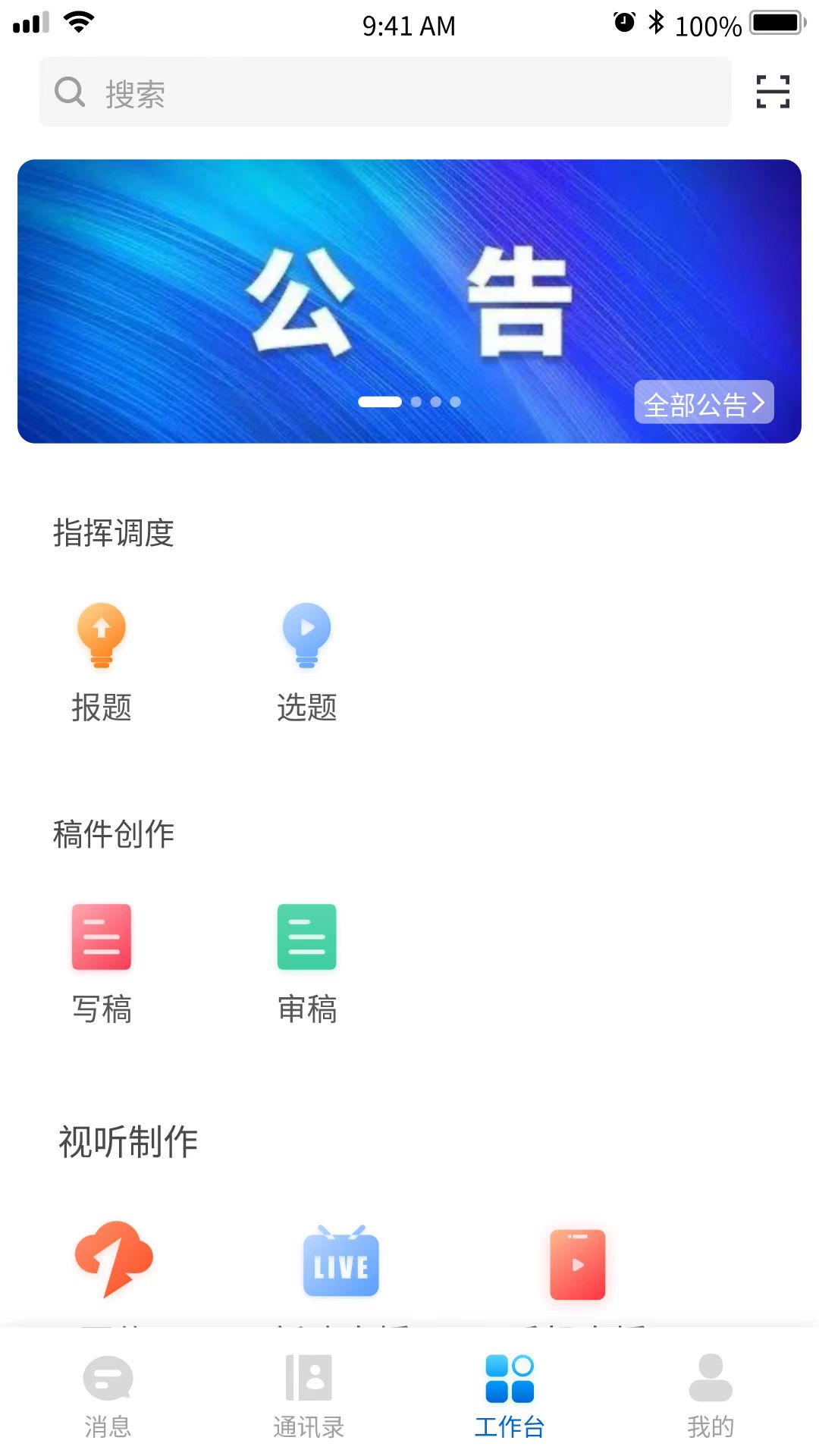Tap the 搜索 search field
819x1456 pixels.
point(385,93)
